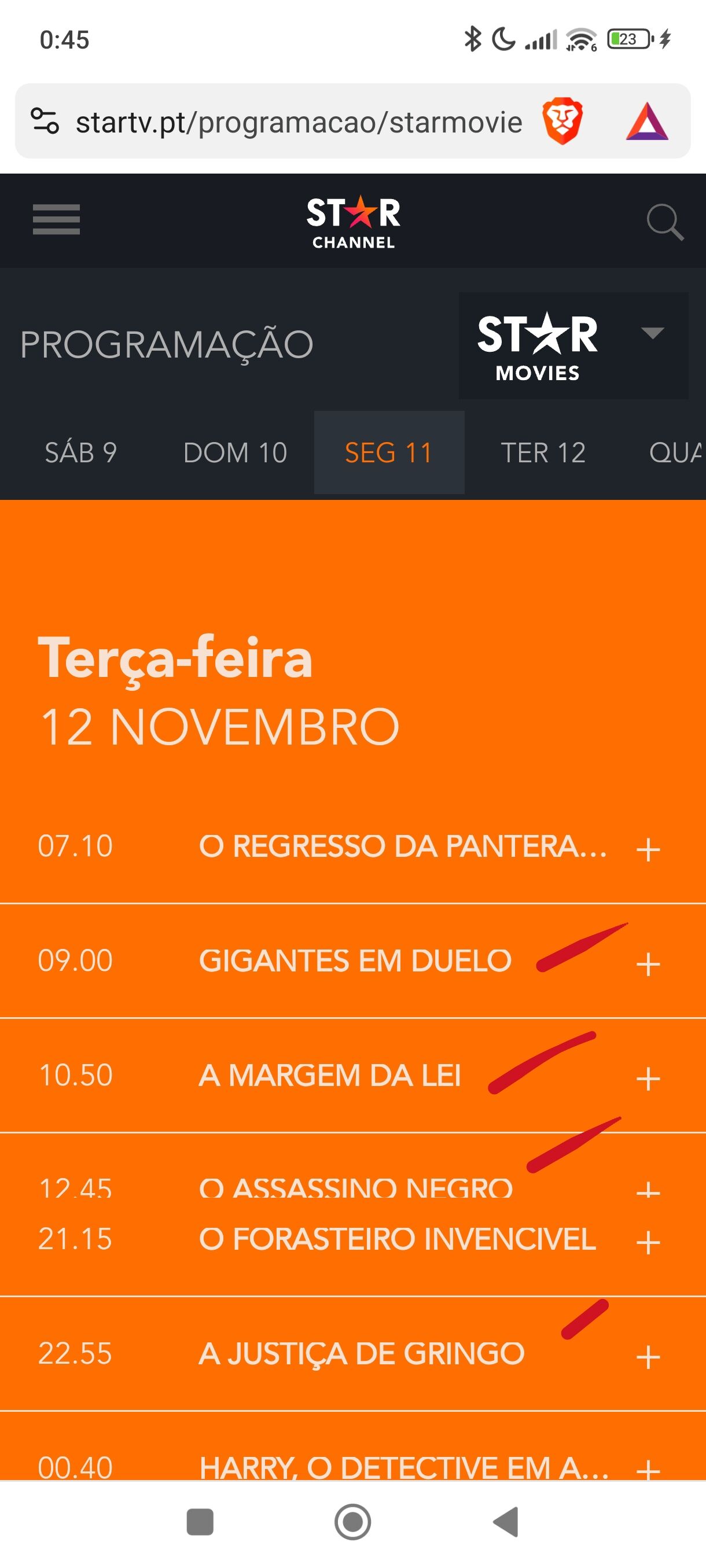Expand O Forasteiro Invencivel entry
This screenshot has width=706, height=1568.
[648, 1242]
